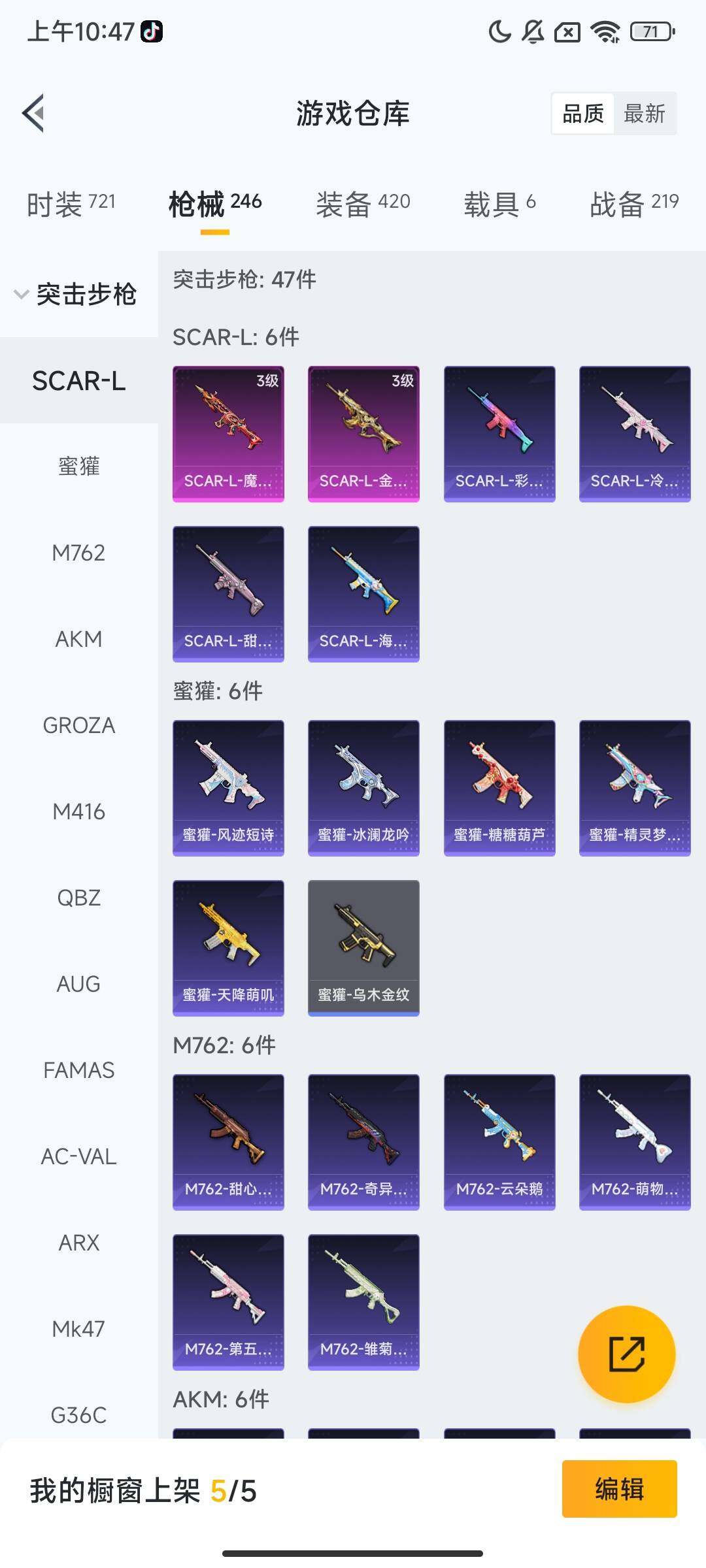Open the 战备 tab
This screenshot has width=706, height=1568.
634,204
